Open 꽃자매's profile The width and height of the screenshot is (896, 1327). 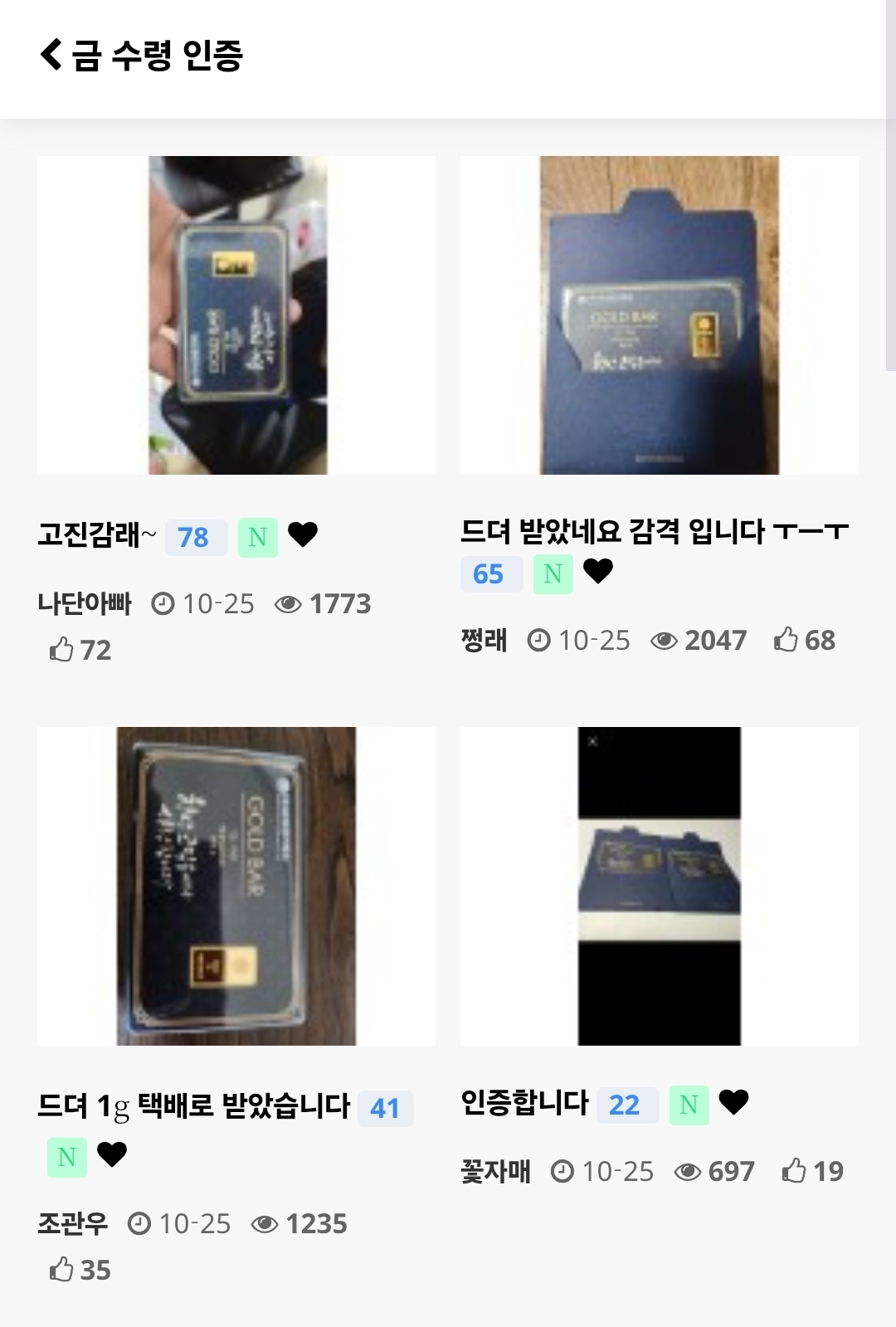pyautogui.click(x=494, y=1172)
